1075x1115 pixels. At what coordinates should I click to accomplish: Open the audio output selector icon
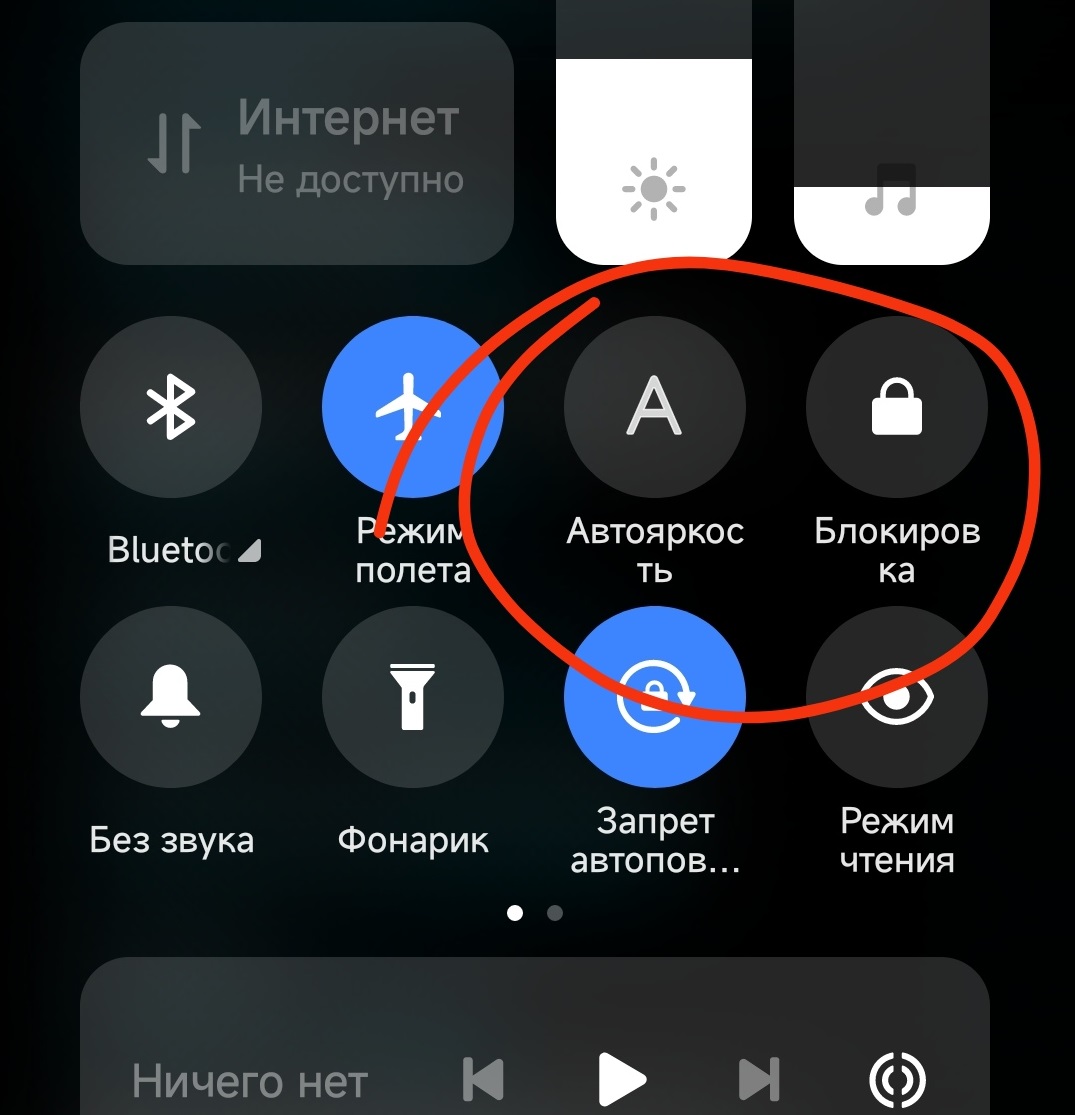[x=896, y=1080]
